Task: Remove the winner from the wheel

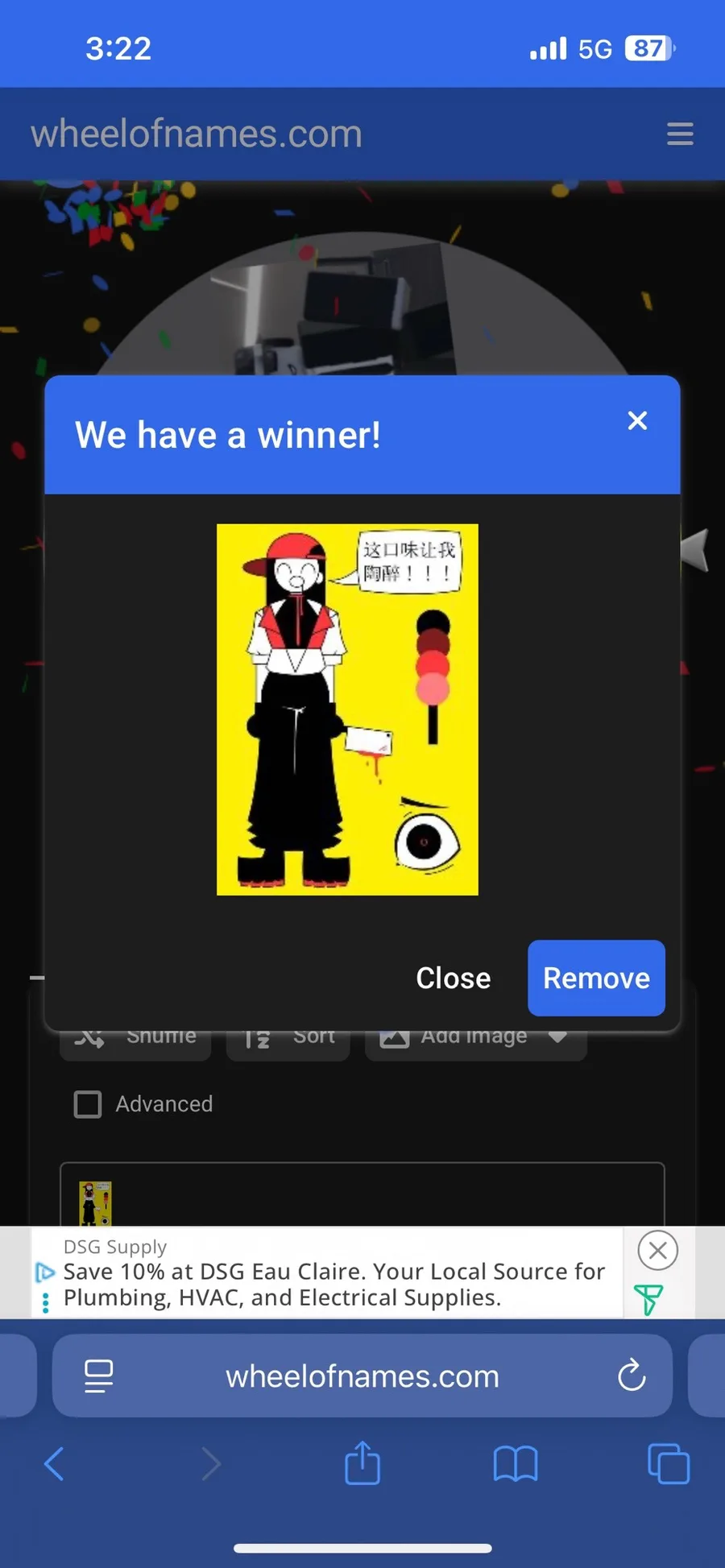Action: coord(596,978)
